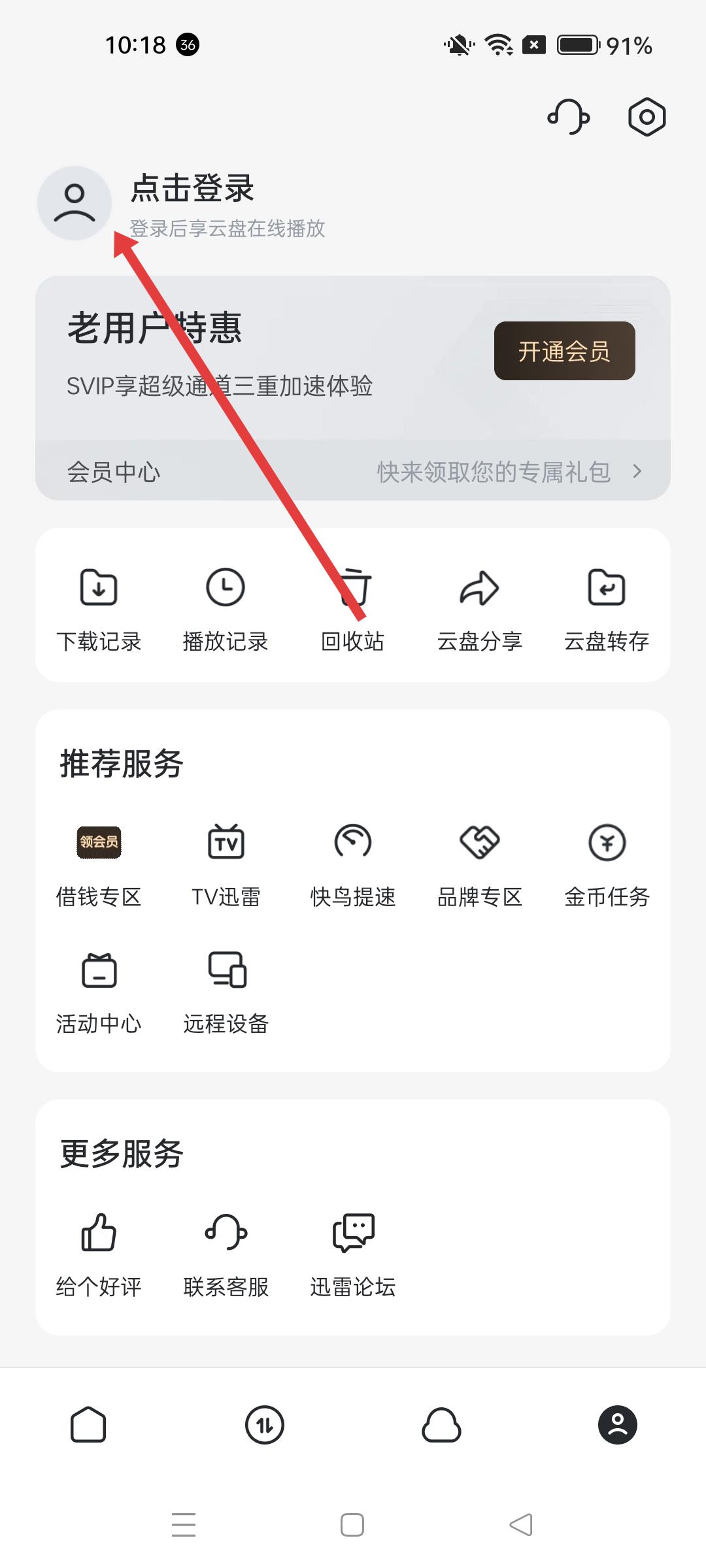Go to the home tab
This screenshot has width=706, height=1568.
pos(88,1425)
